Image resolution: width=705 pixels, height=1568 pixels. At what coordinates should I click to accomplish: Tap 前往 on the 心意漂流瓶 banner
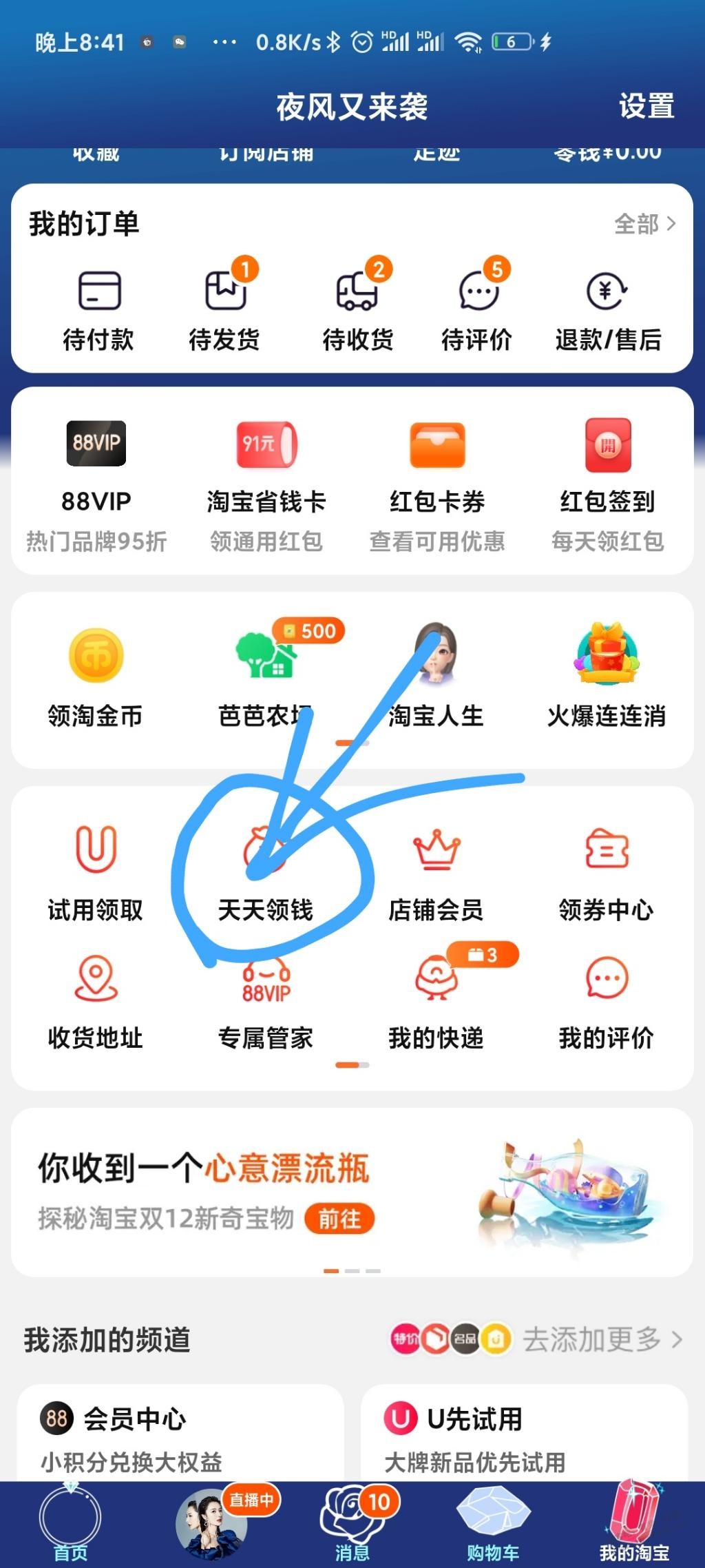339,1219
